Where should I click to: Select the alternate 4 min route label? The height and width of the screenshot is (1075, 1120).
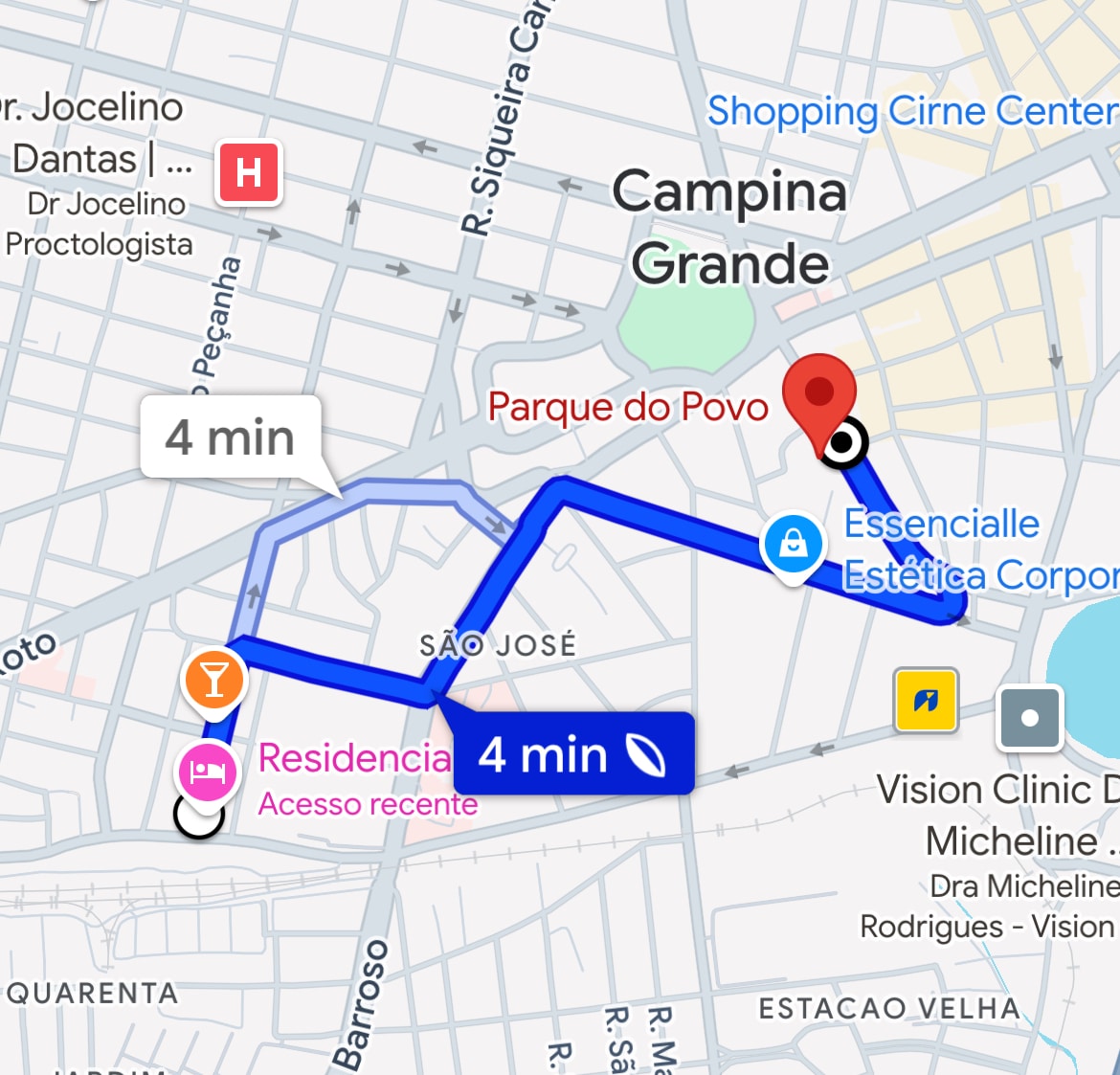(231, 437)
